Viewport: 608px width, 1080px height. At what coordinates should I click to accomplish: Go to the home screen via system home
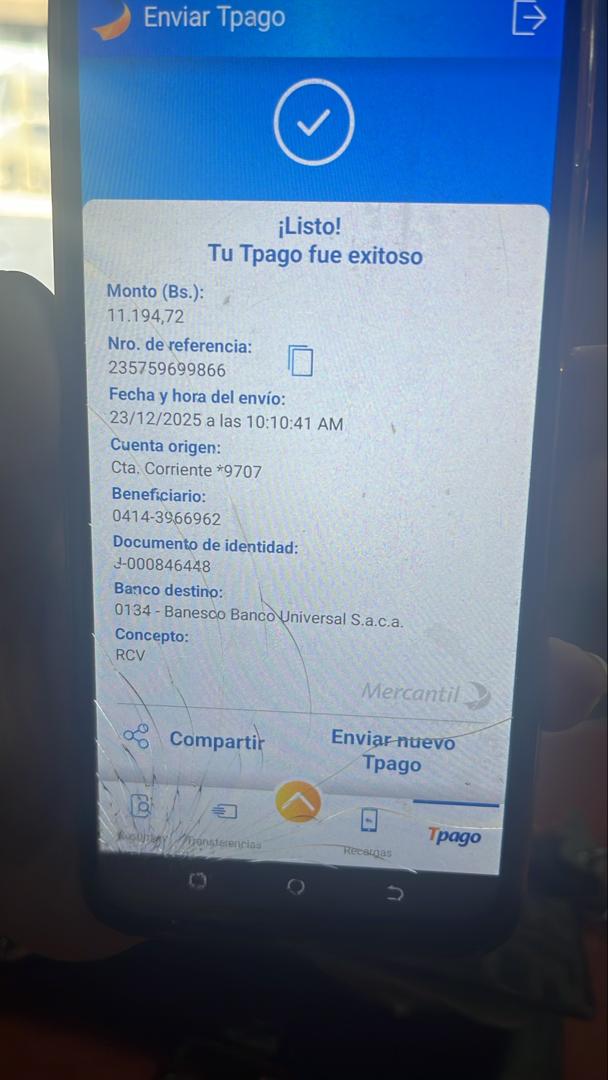click(x=295, y=887)
